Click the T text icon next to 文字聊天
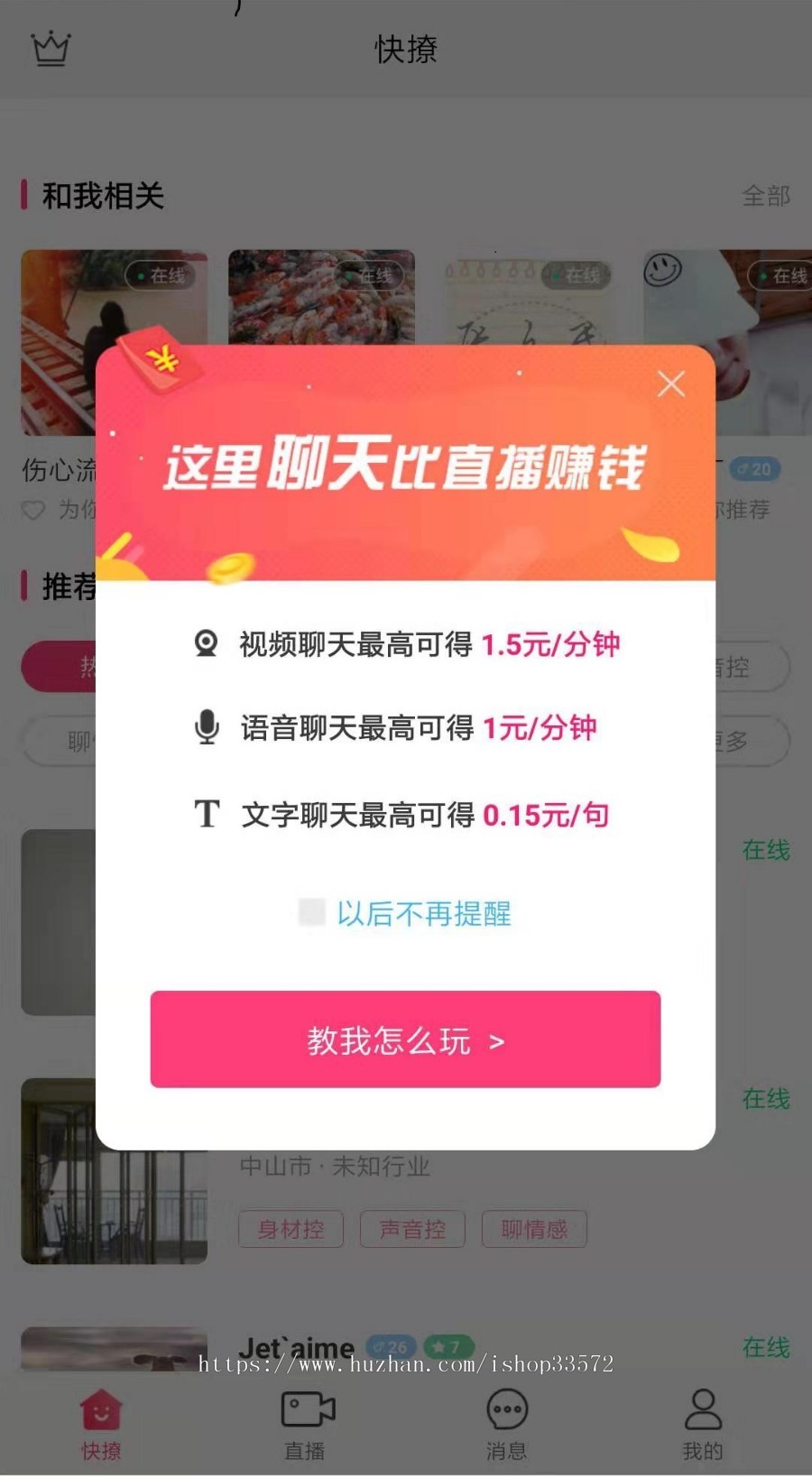The image size is (812, 1478). (207, 813)
